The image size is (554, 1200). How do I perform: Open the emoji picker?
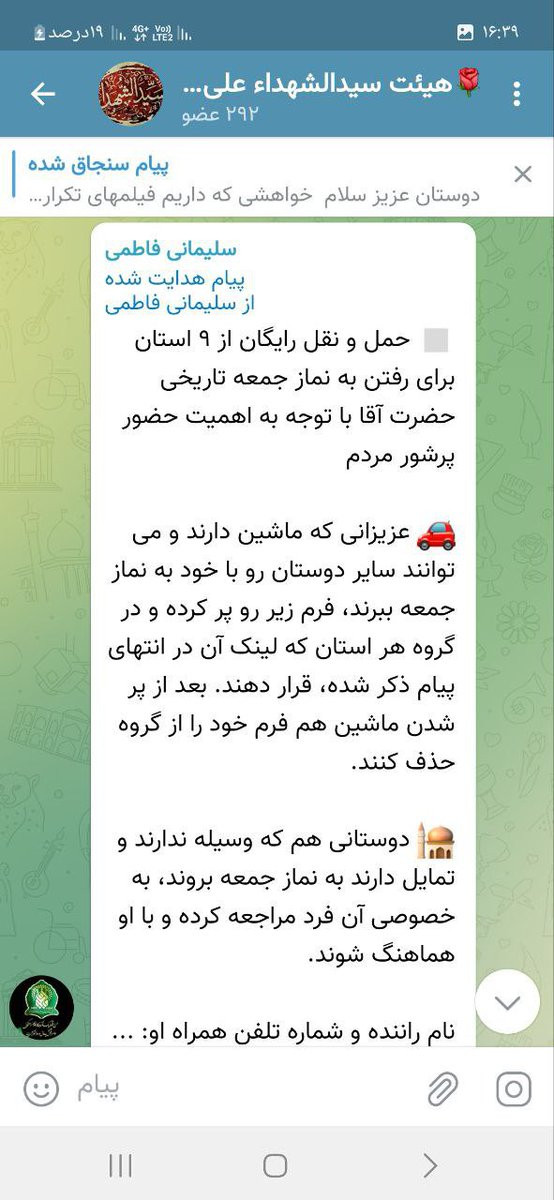coord(41,1088)
